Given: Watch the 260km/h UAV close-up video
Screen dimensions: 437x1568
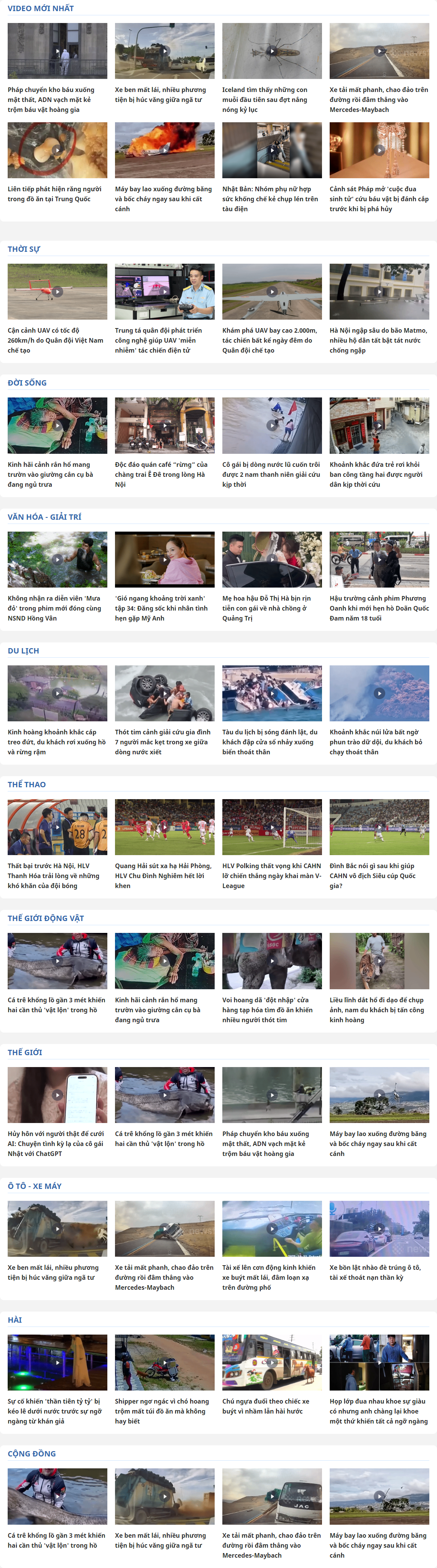Looking at the screenshot, I should click(57, 292).
